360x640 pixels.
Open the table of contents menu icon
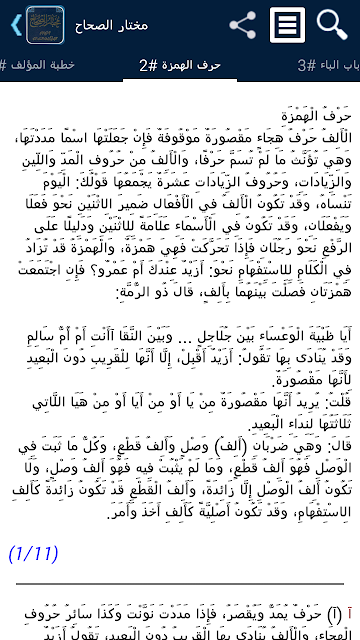[x=287, y=25]
